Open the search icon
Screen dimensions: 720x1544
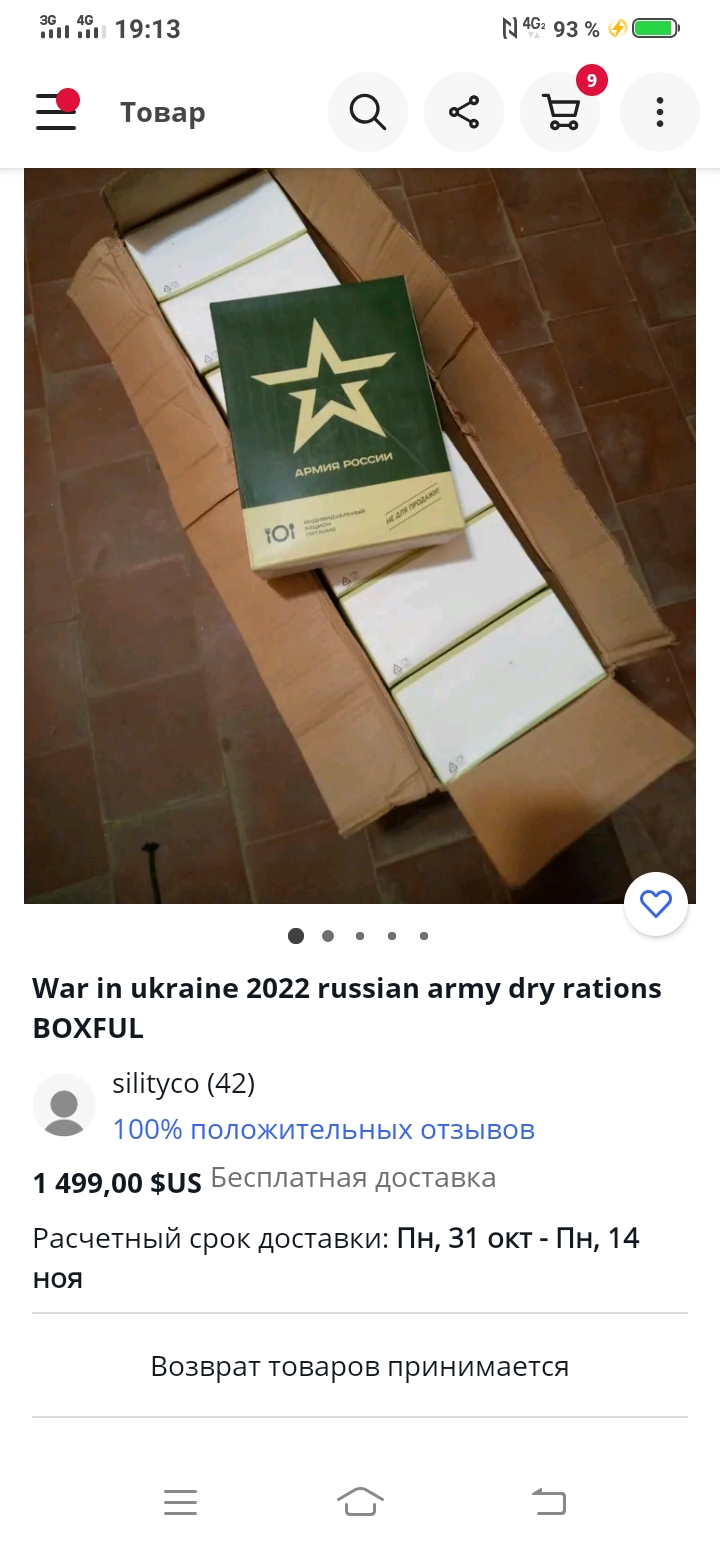[x=368, y=112]
